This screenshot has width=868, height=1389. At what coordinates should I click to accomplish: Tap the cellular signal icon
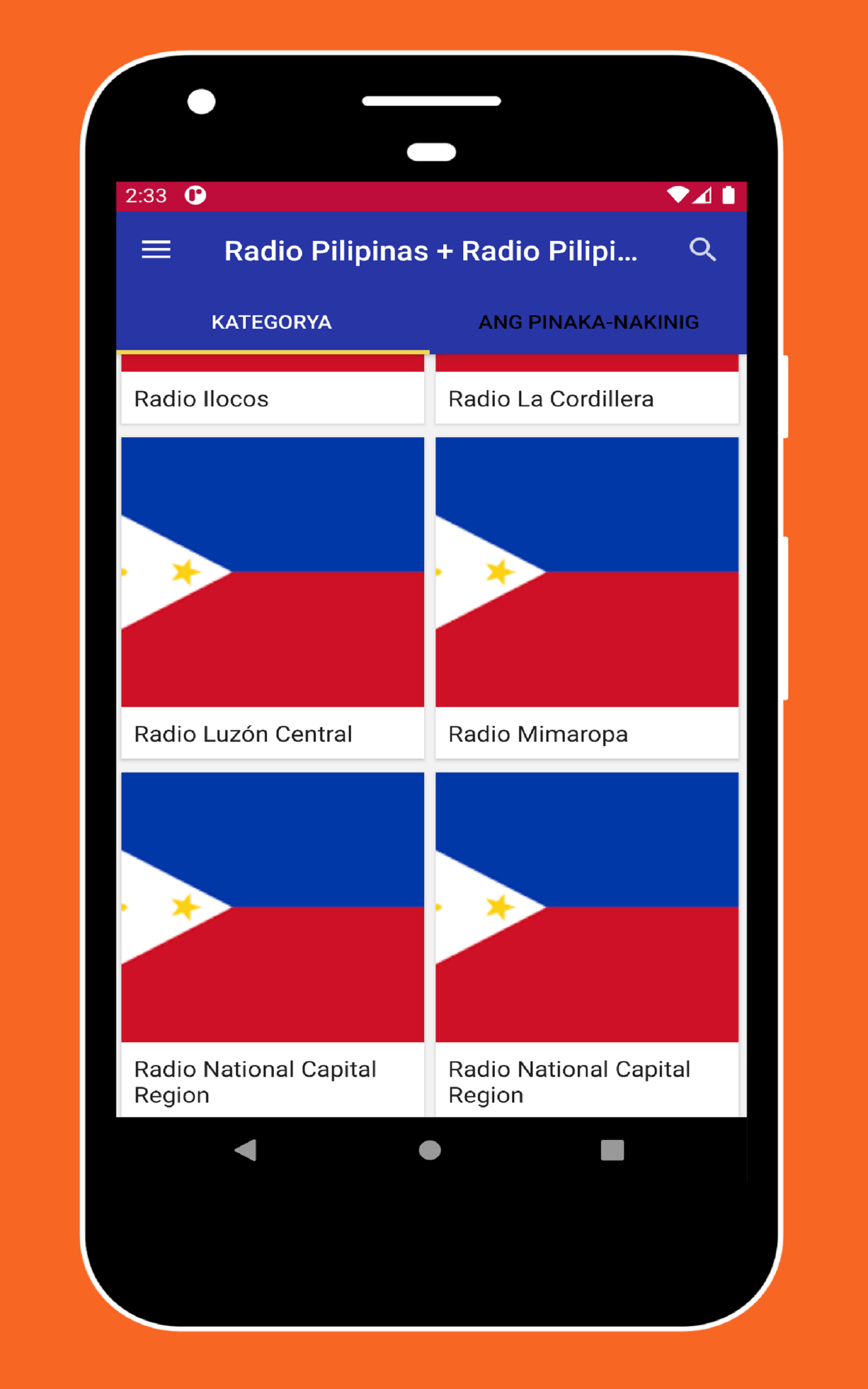(x=704, y=195)
